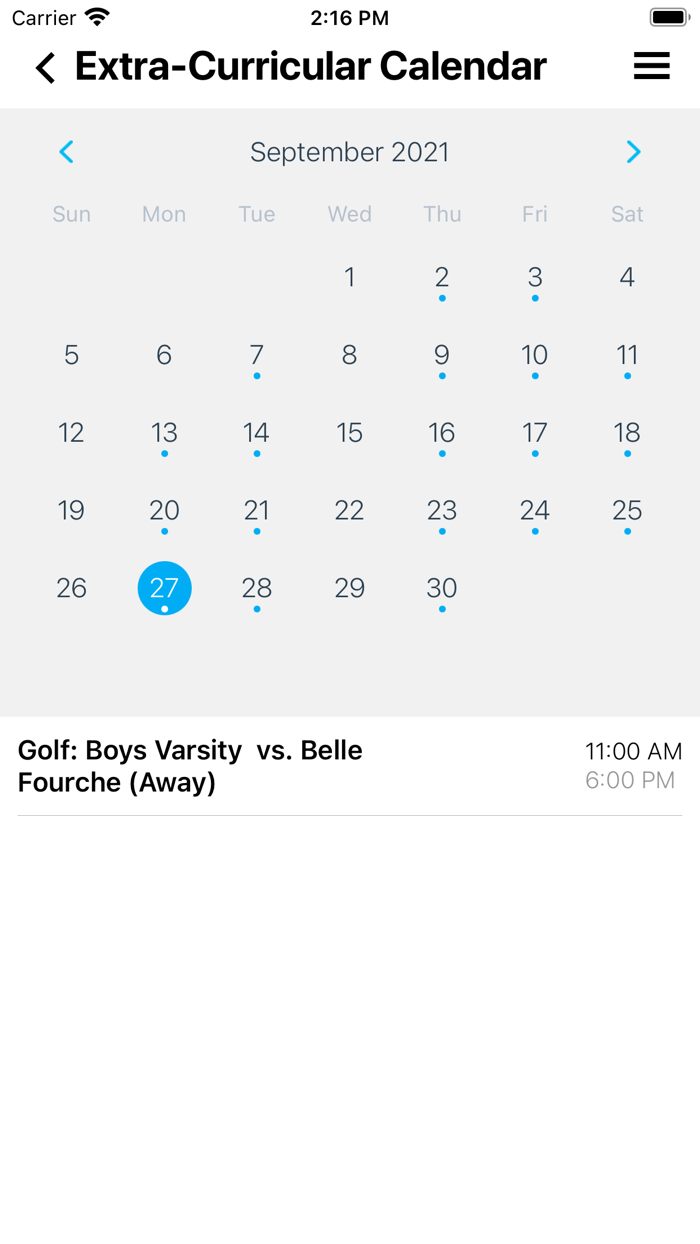
Task: Choose September 5 in the calendar
Action: tap(71, 355)
